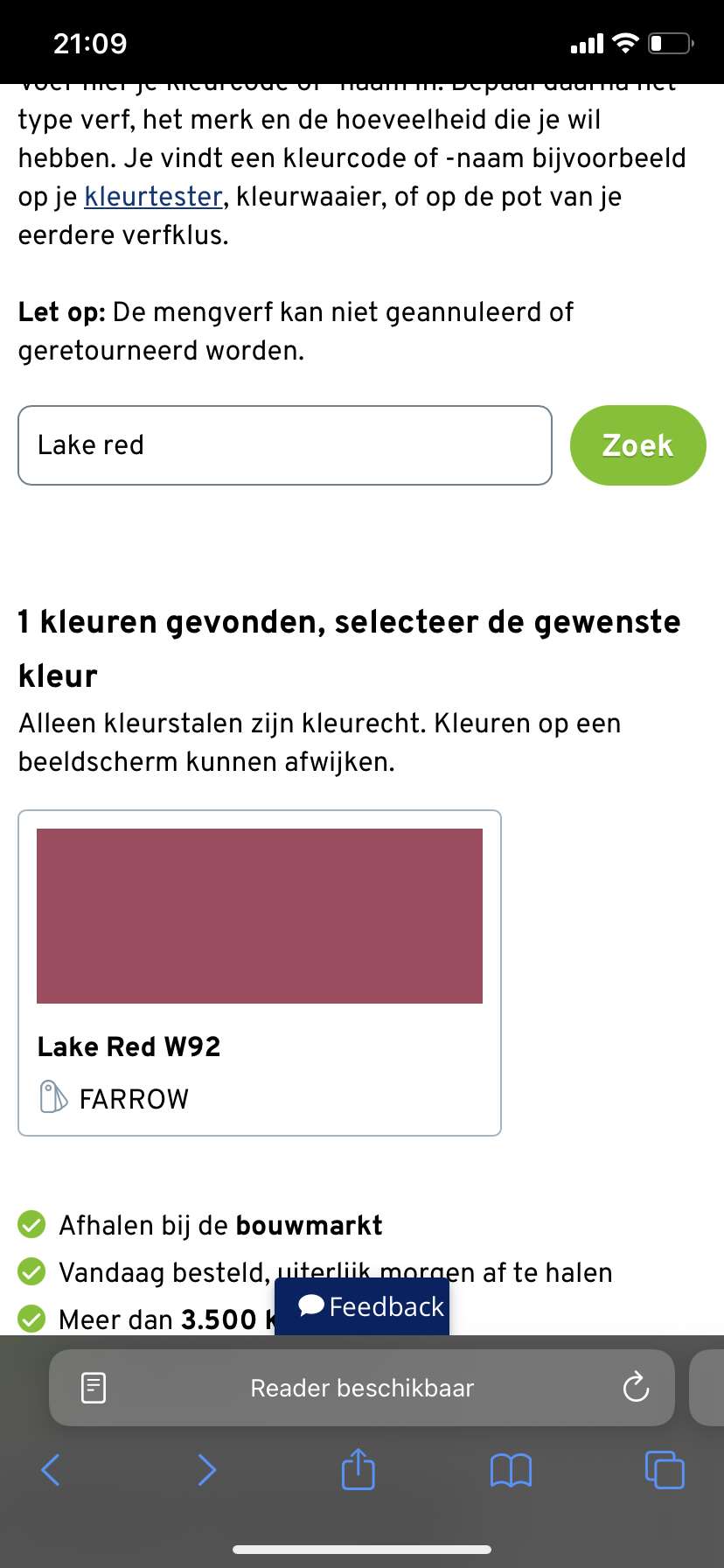Go back to the previous page
Image resolution: width=724 pixels, height=1568 pixels.
click(51, 1470)
